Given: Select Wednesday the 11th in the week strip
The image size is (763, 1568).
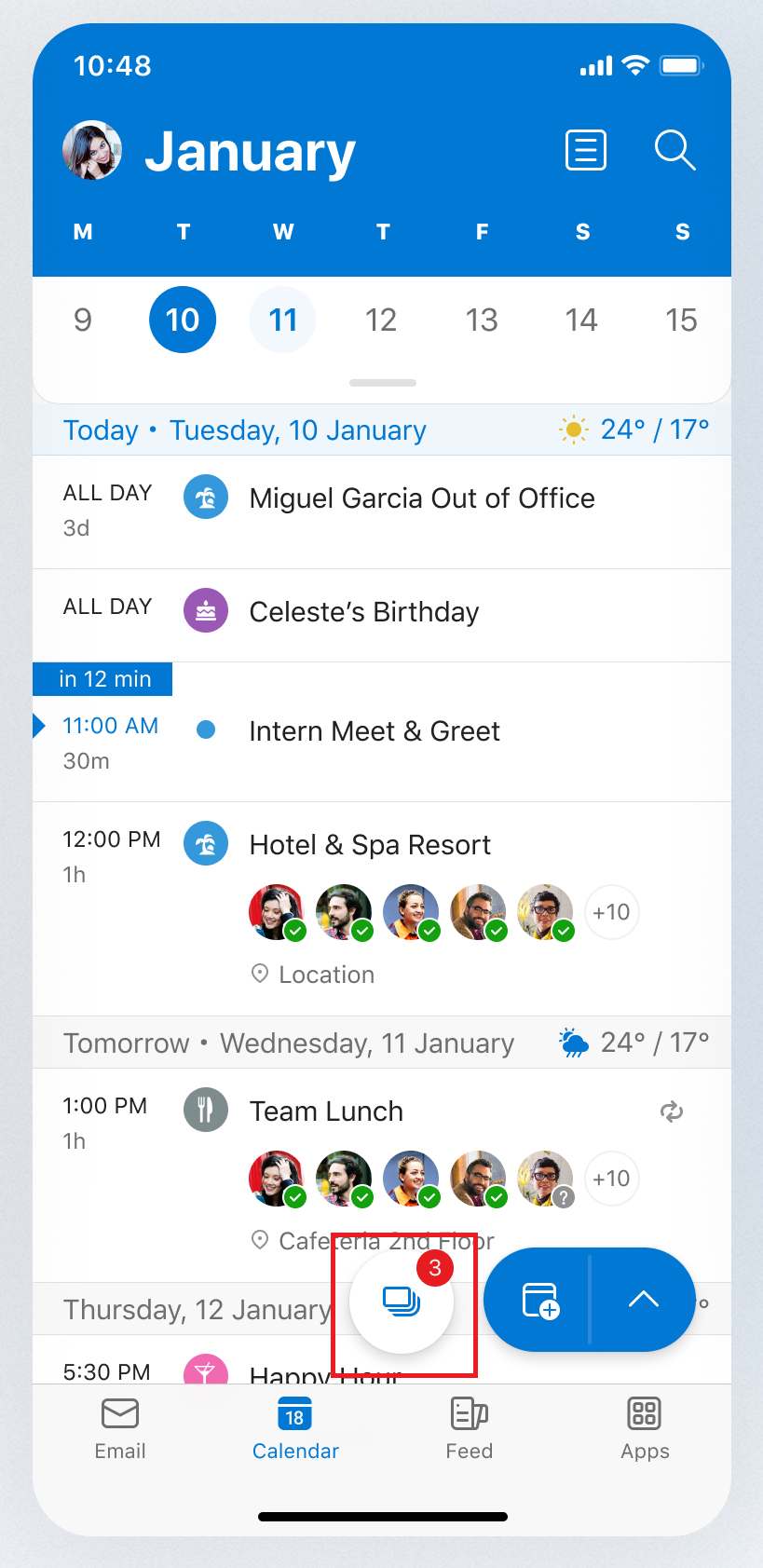Looking at the screenshot, I should point(282,319).
